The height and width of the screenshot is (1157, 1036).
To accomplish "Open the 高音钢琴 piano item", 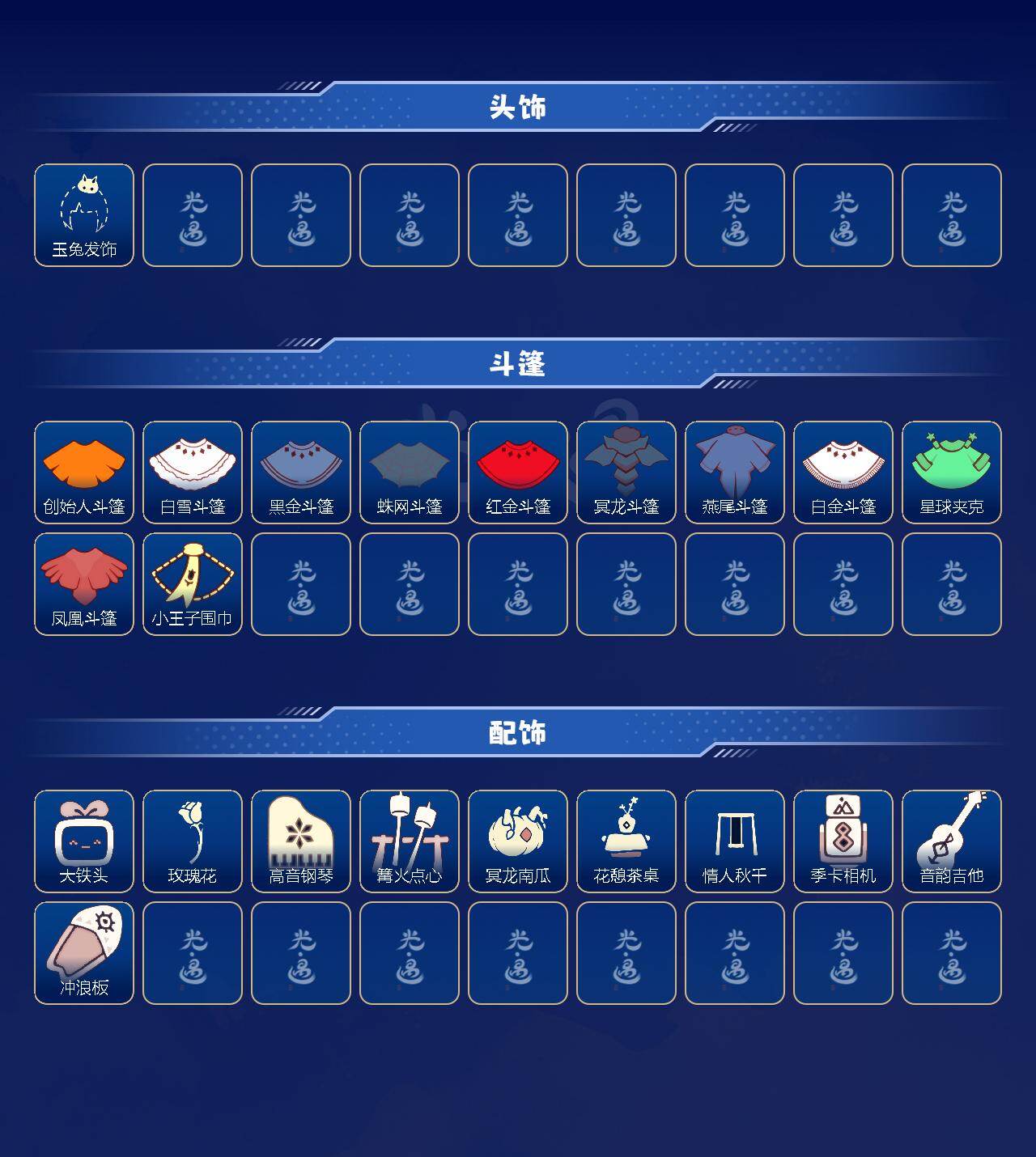I will 299,840.
